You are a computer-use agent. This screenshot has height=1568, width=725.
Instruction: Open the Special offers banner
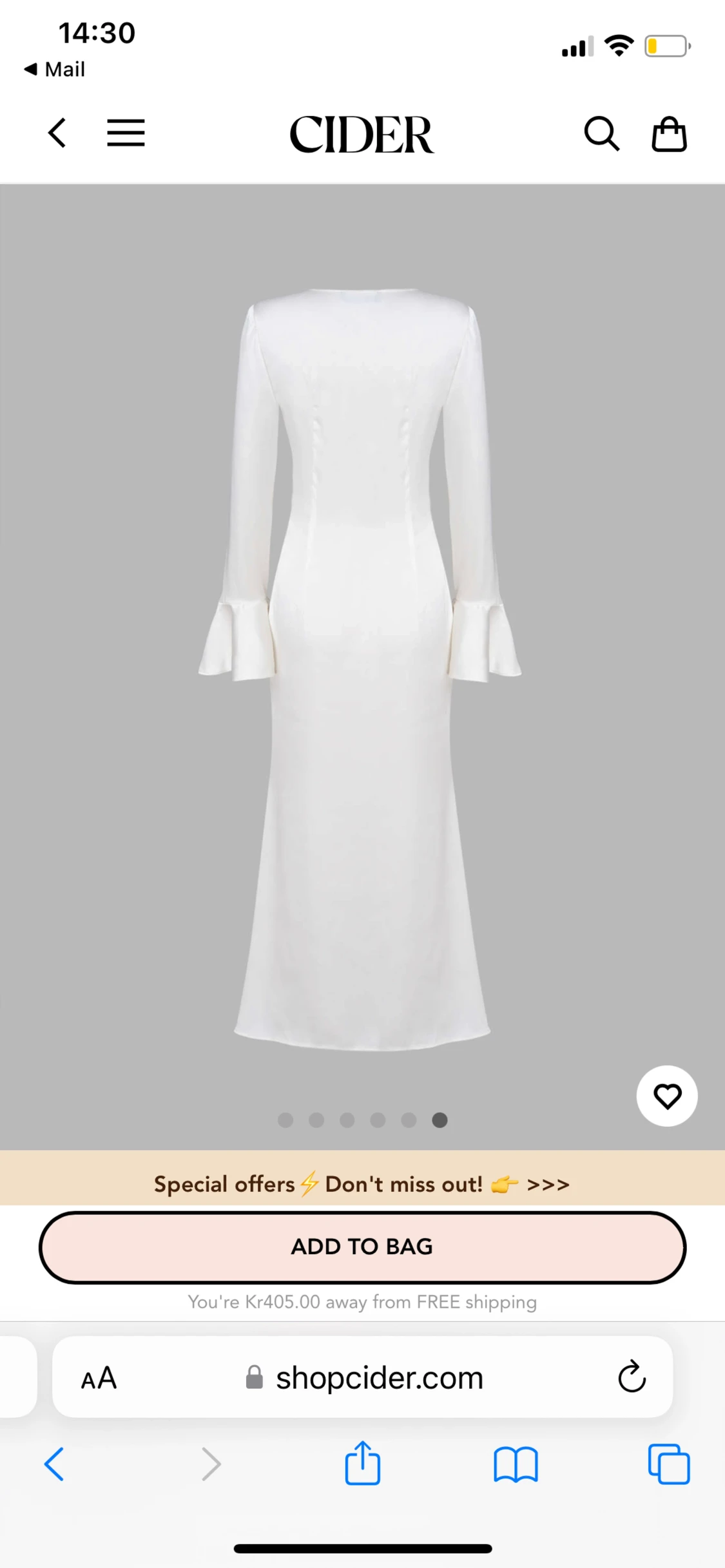pos(362,1183)
